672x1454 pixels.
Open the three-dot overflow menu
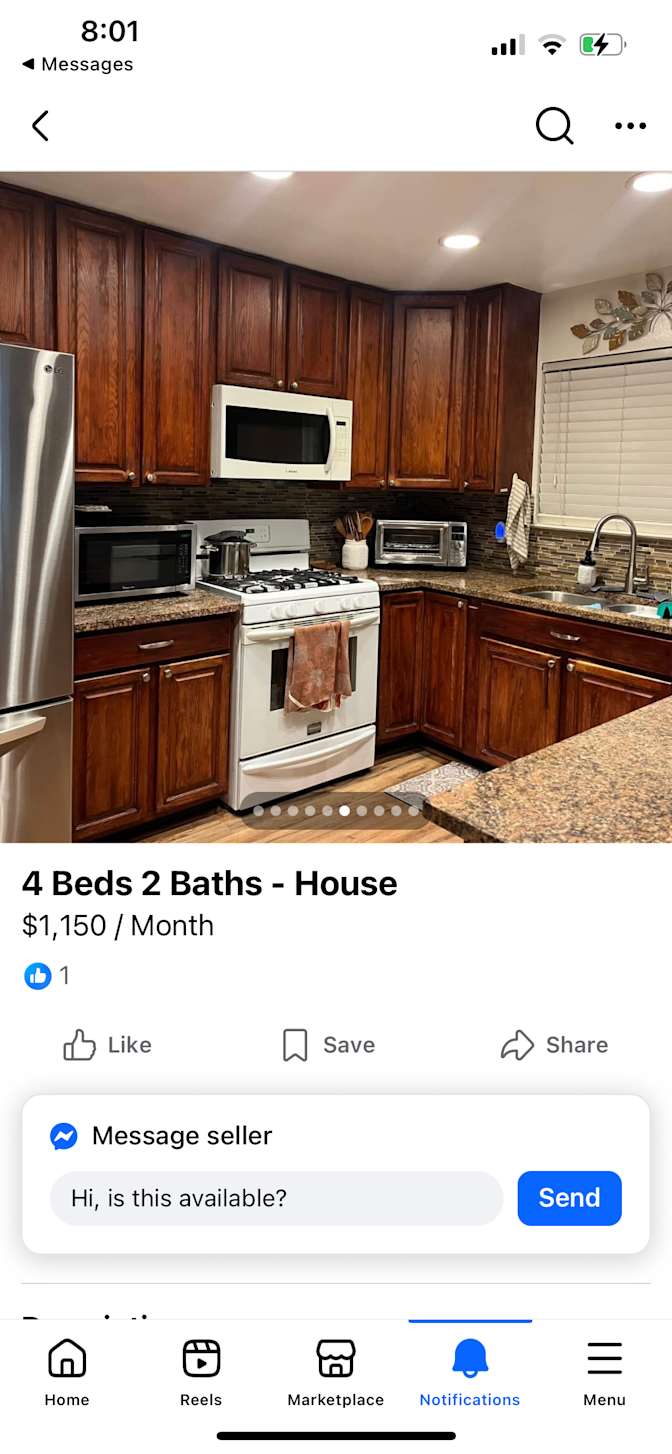(x=630, y=126)
